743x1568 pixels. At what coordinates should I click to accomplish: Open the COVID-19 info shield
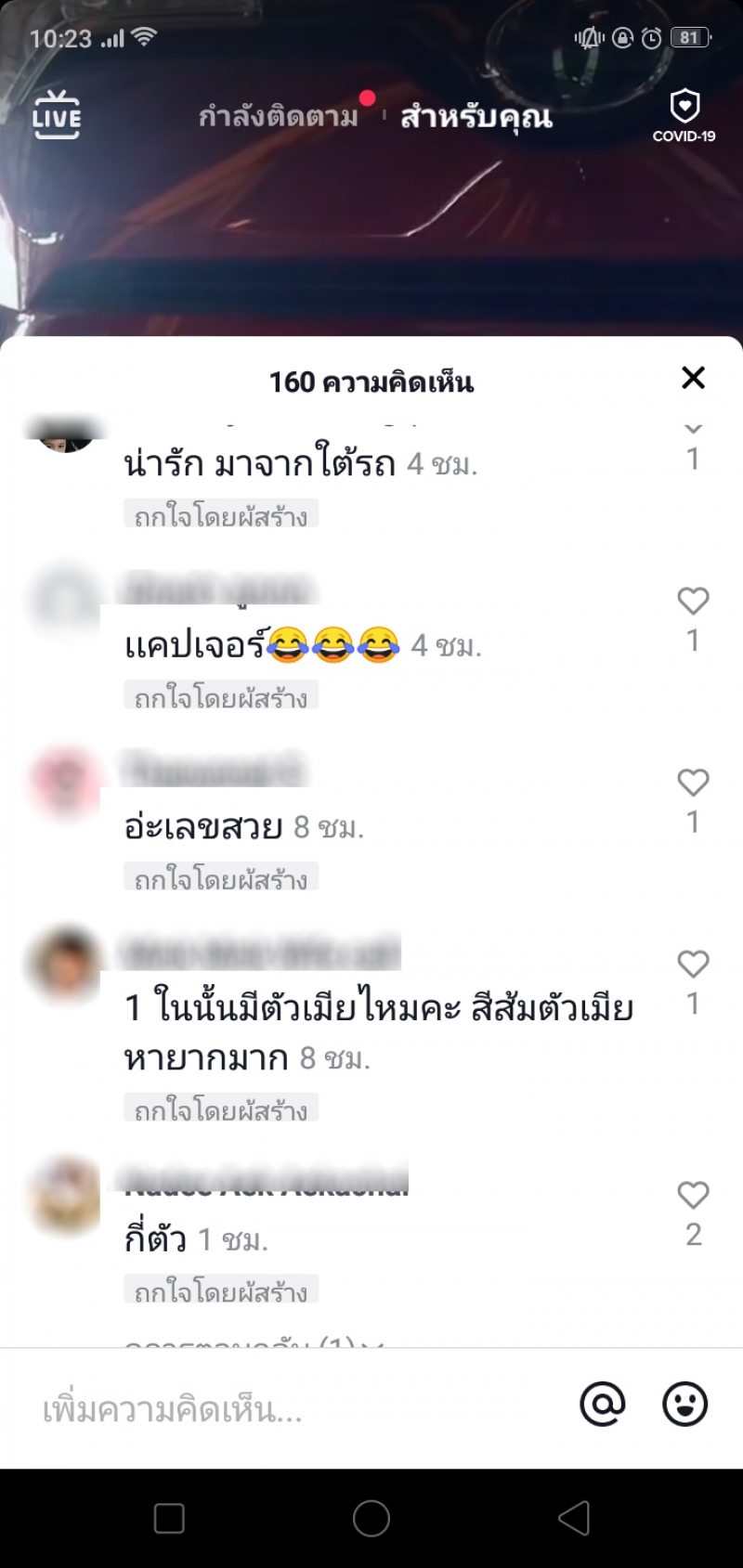coord(684,116)
